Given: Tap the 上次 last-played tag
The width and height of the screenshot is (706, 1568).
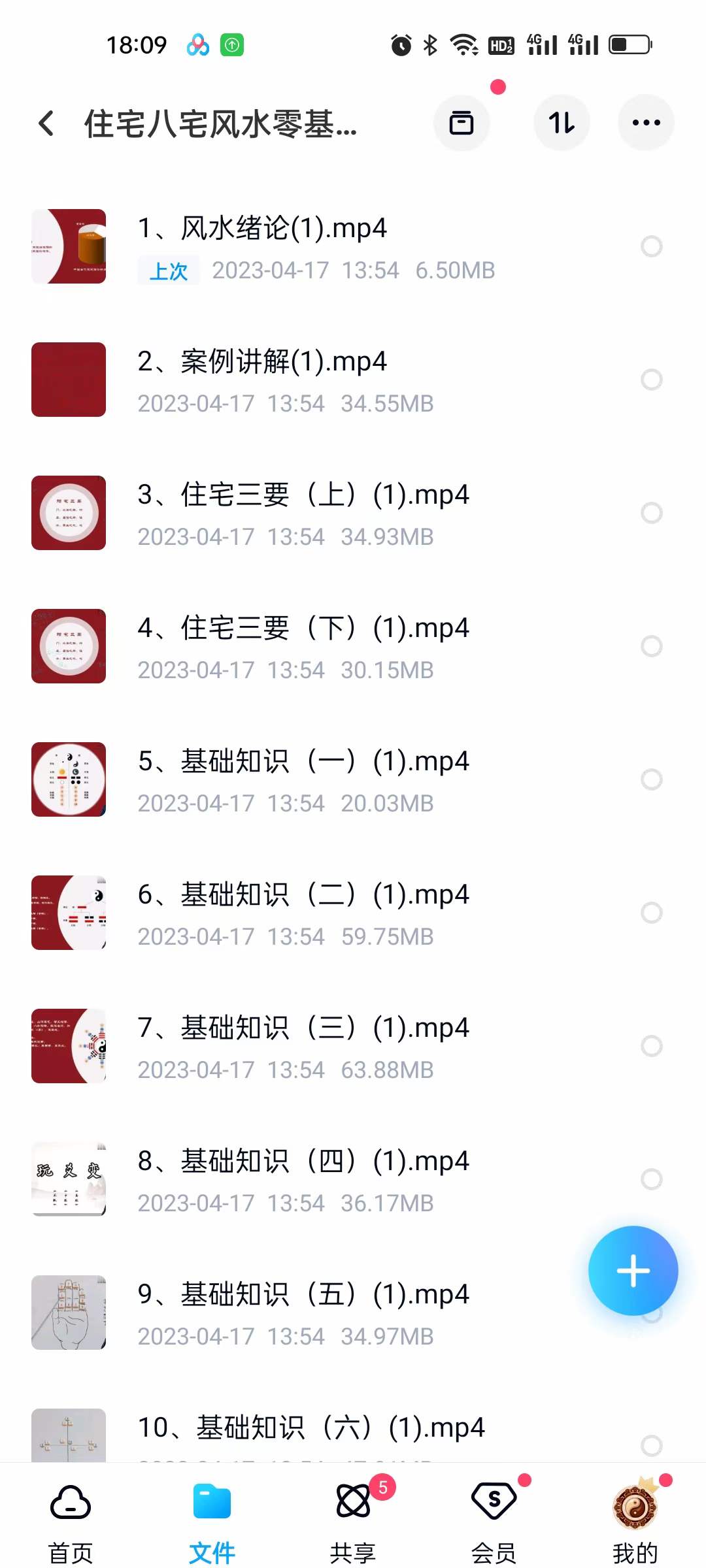Looking at the screenshot, I should 168,270.
